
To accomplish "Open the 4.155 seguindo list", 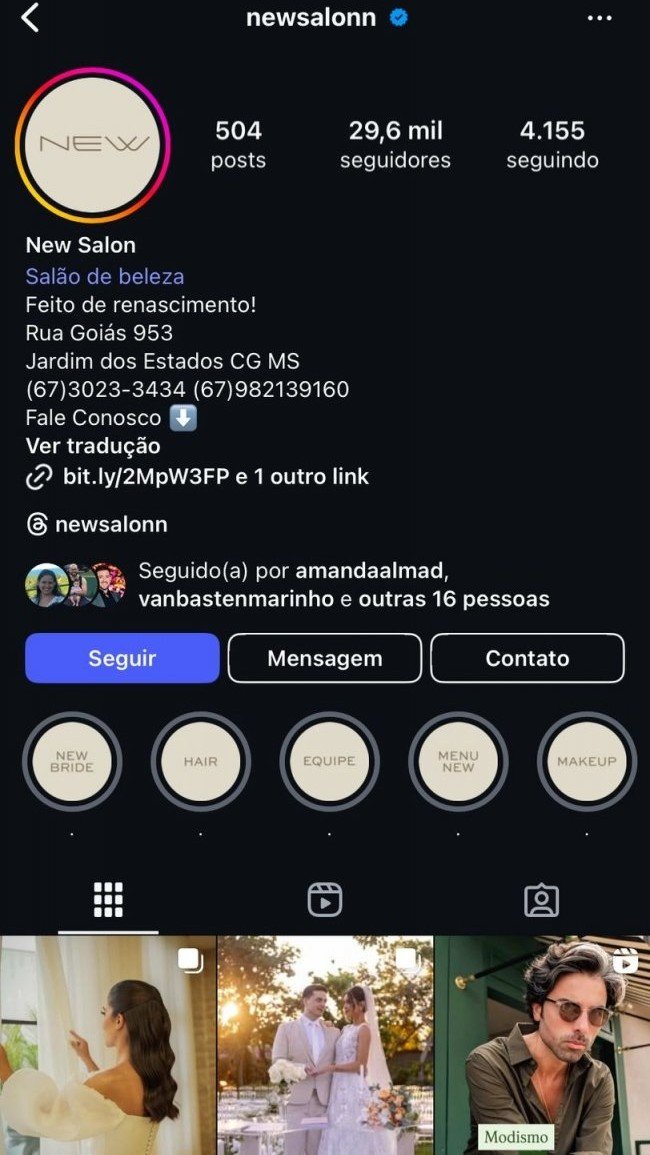I will (x=552, y=144).
